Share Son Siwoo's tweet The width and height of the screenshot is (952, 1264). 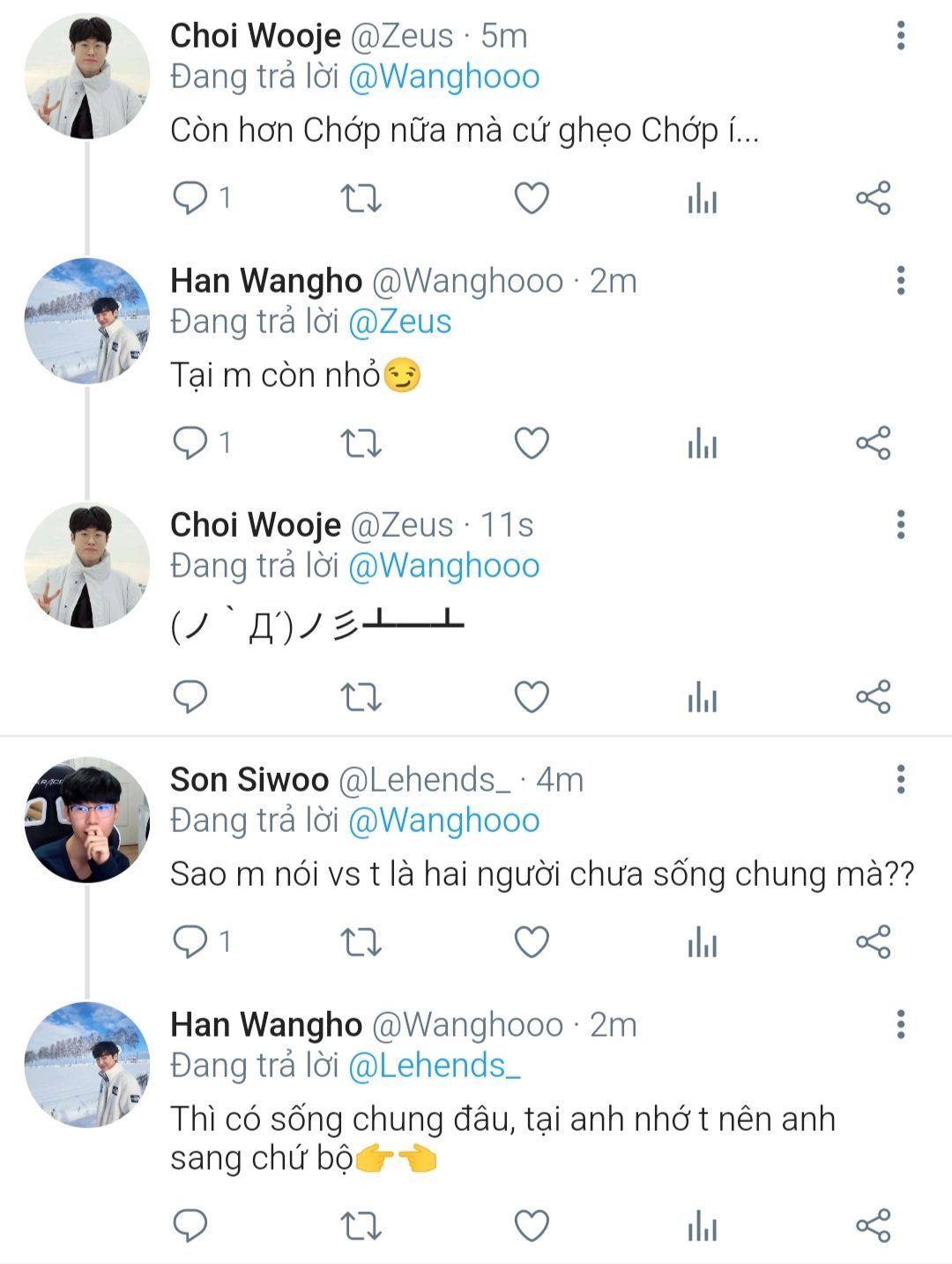tap(873, 942)
